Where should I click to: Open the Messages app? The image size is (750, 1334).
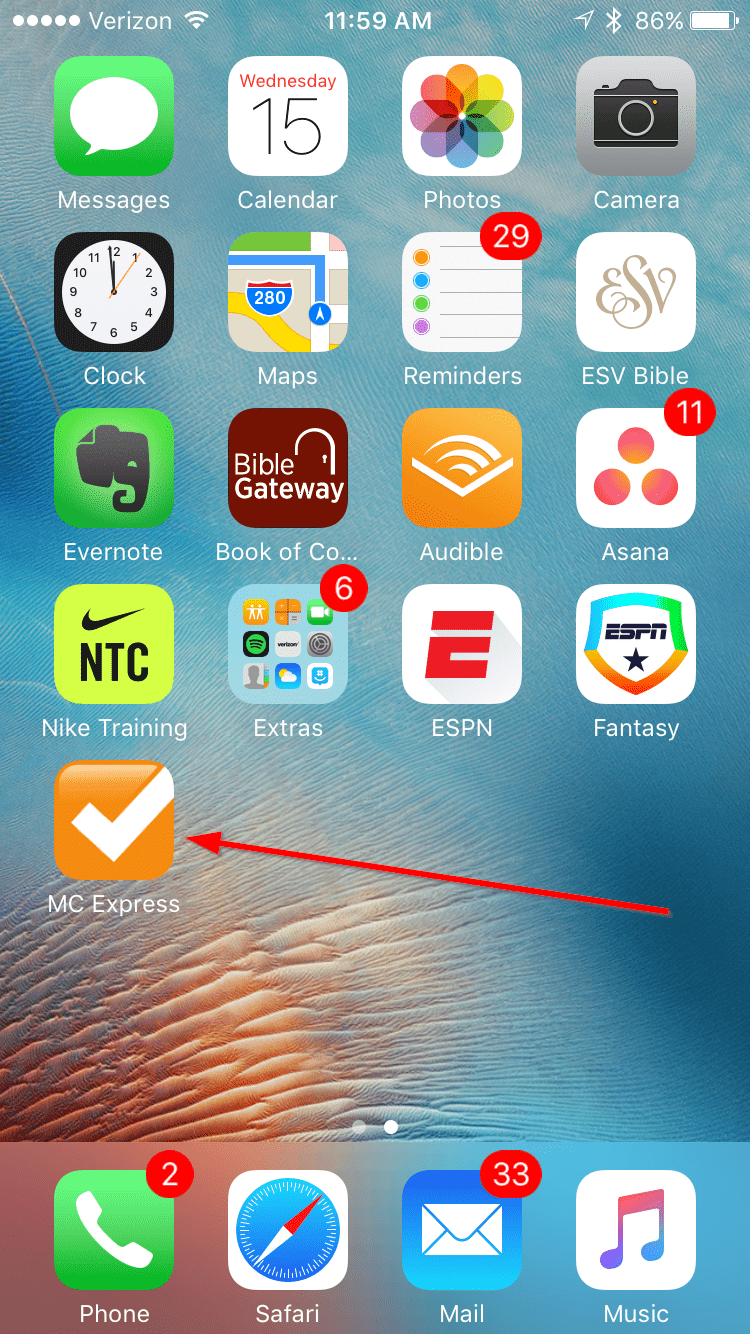[114, 116]
